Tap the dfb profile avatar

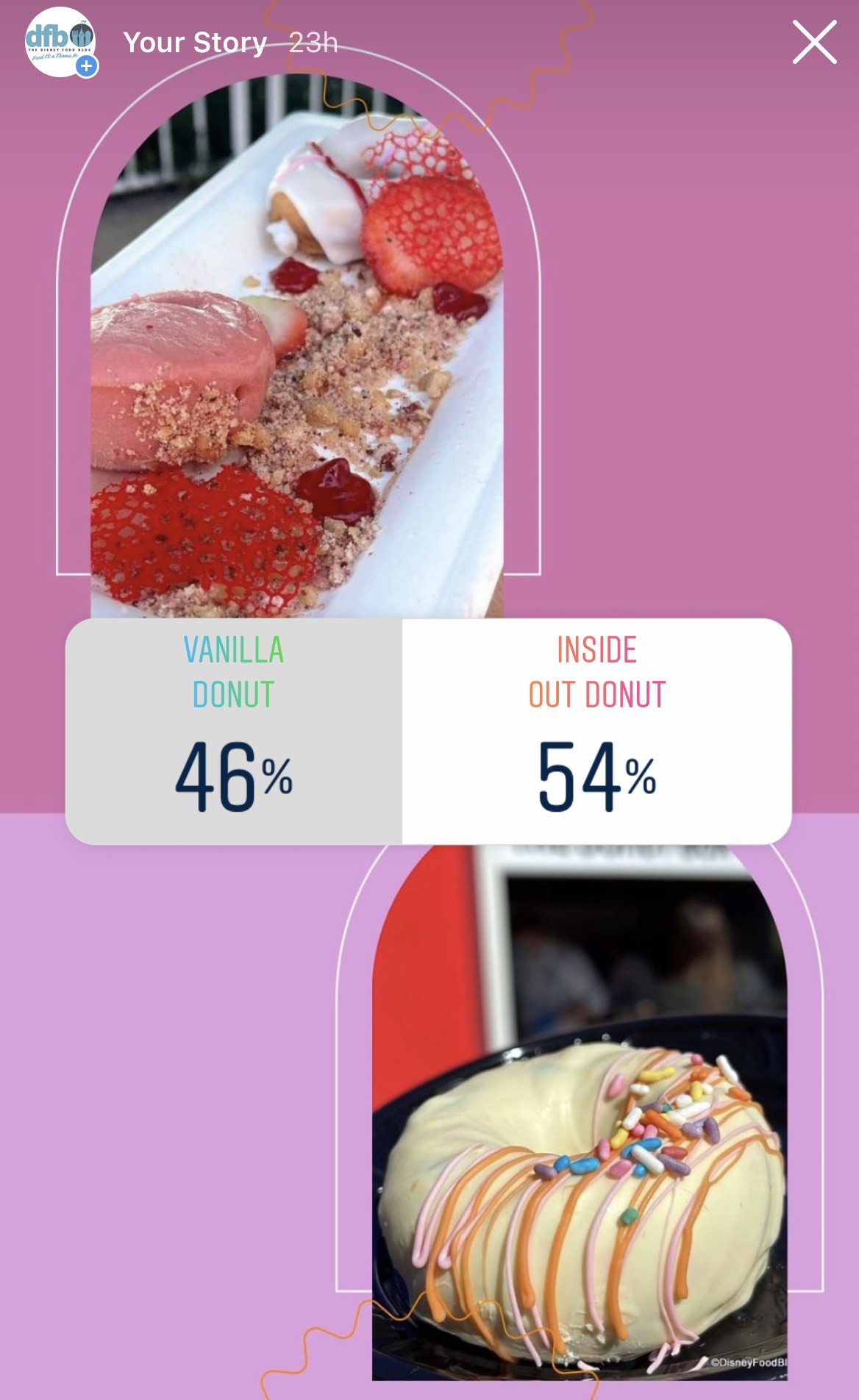coord(60,41)
